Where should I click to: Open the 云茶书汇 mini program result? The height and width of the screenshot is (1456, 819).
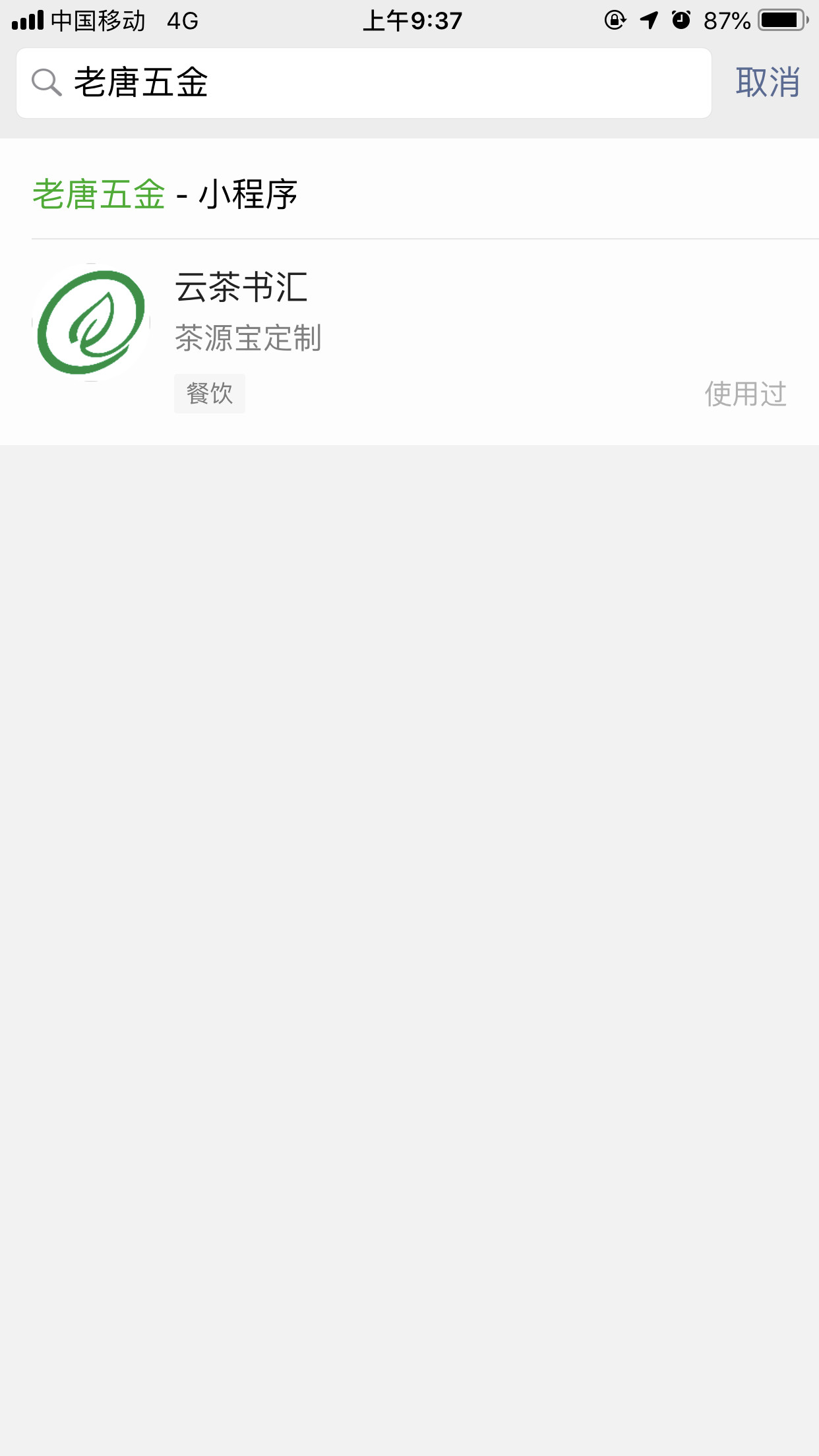tap(409, 340)
